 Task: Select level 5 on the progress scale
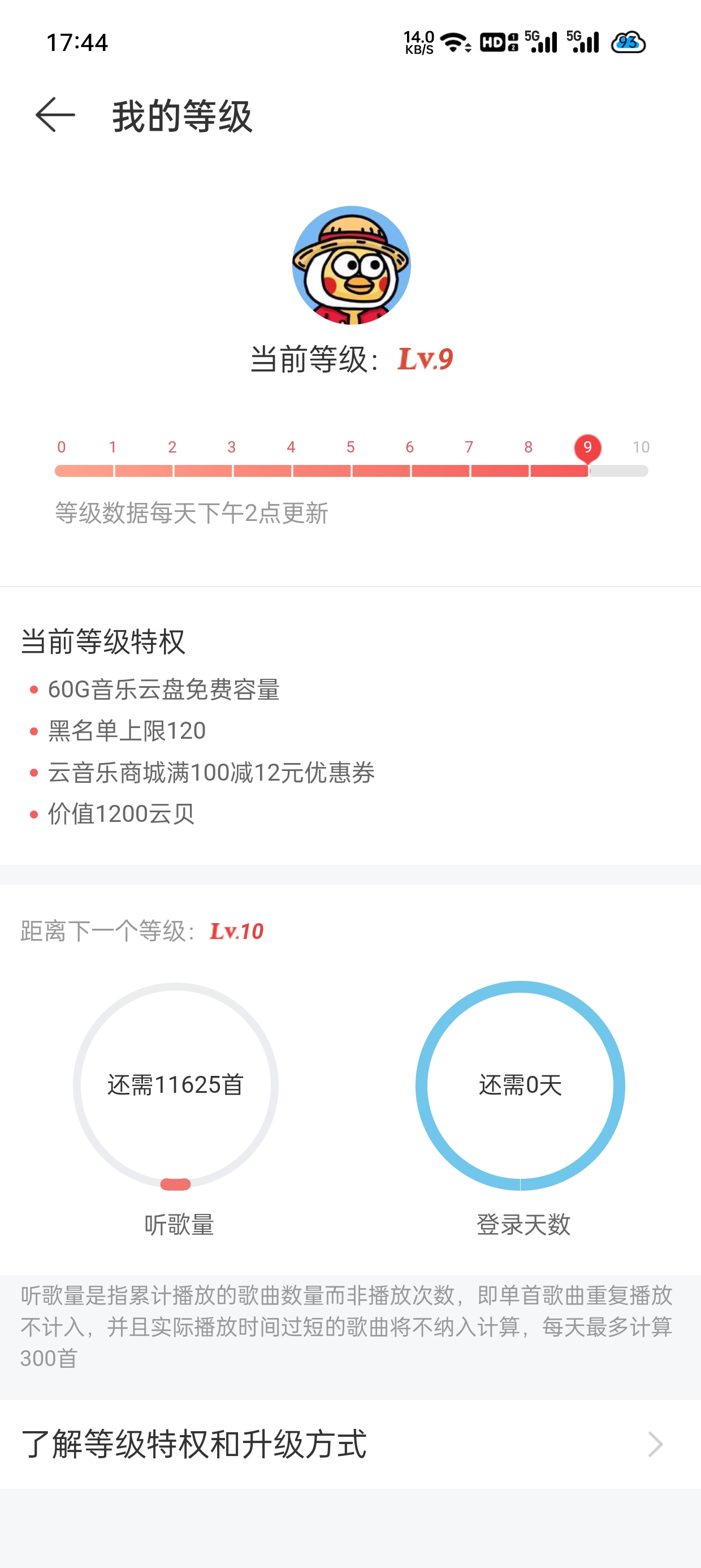tap(349, 447)
